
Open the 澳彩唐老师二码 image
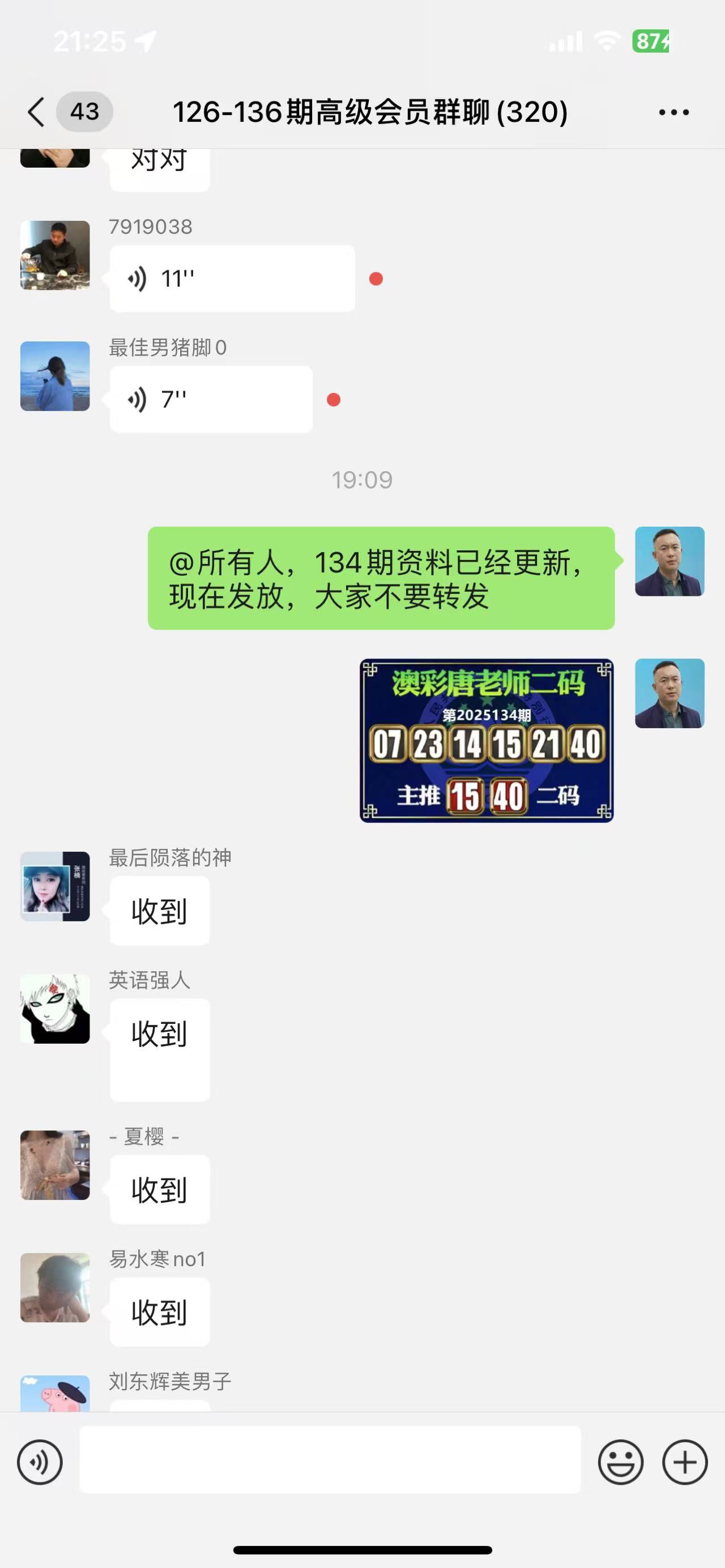point(487,740)
